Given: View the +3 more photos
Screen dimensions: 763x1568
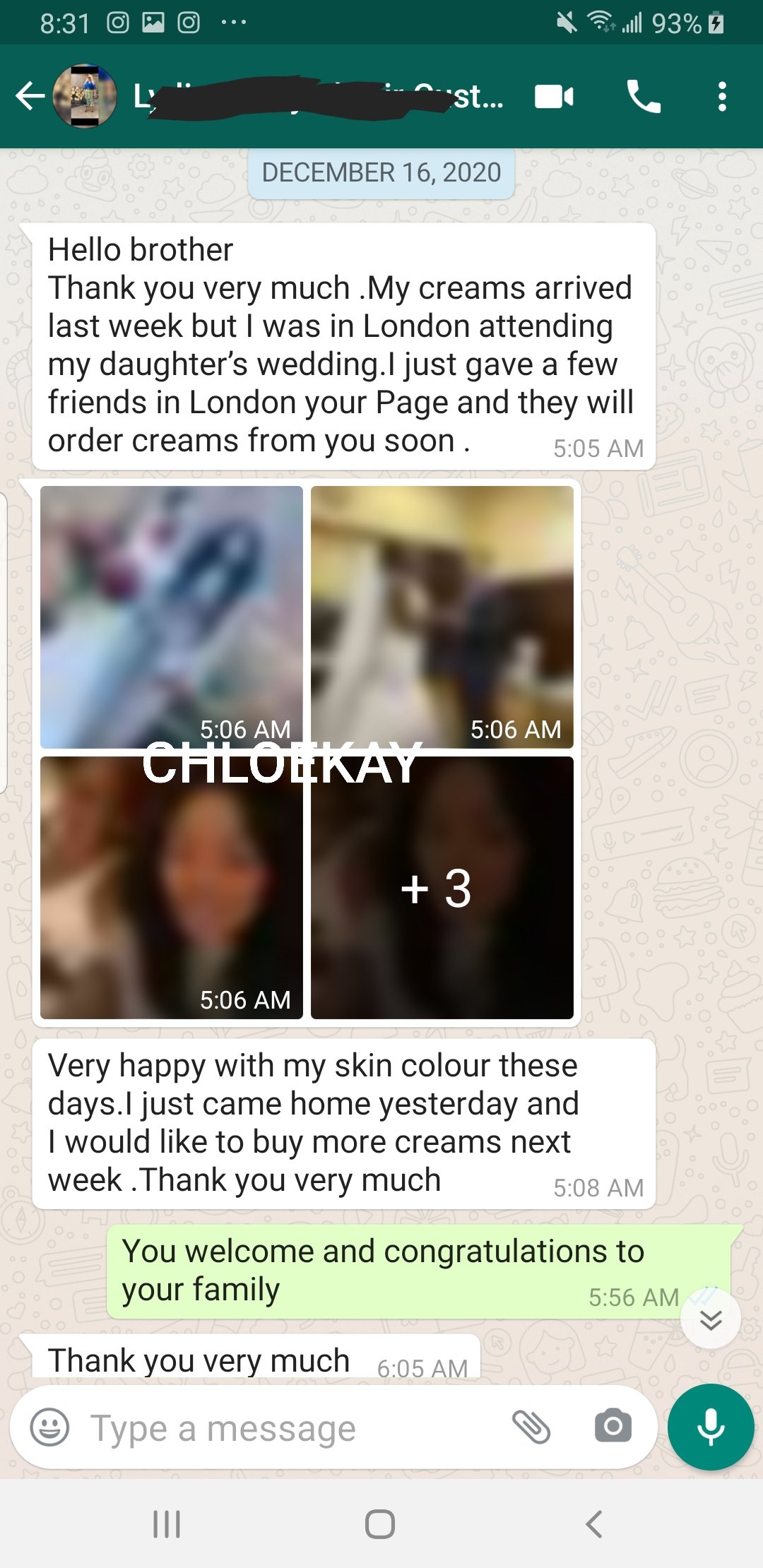Looking at the screenshot, I should 442,887.
